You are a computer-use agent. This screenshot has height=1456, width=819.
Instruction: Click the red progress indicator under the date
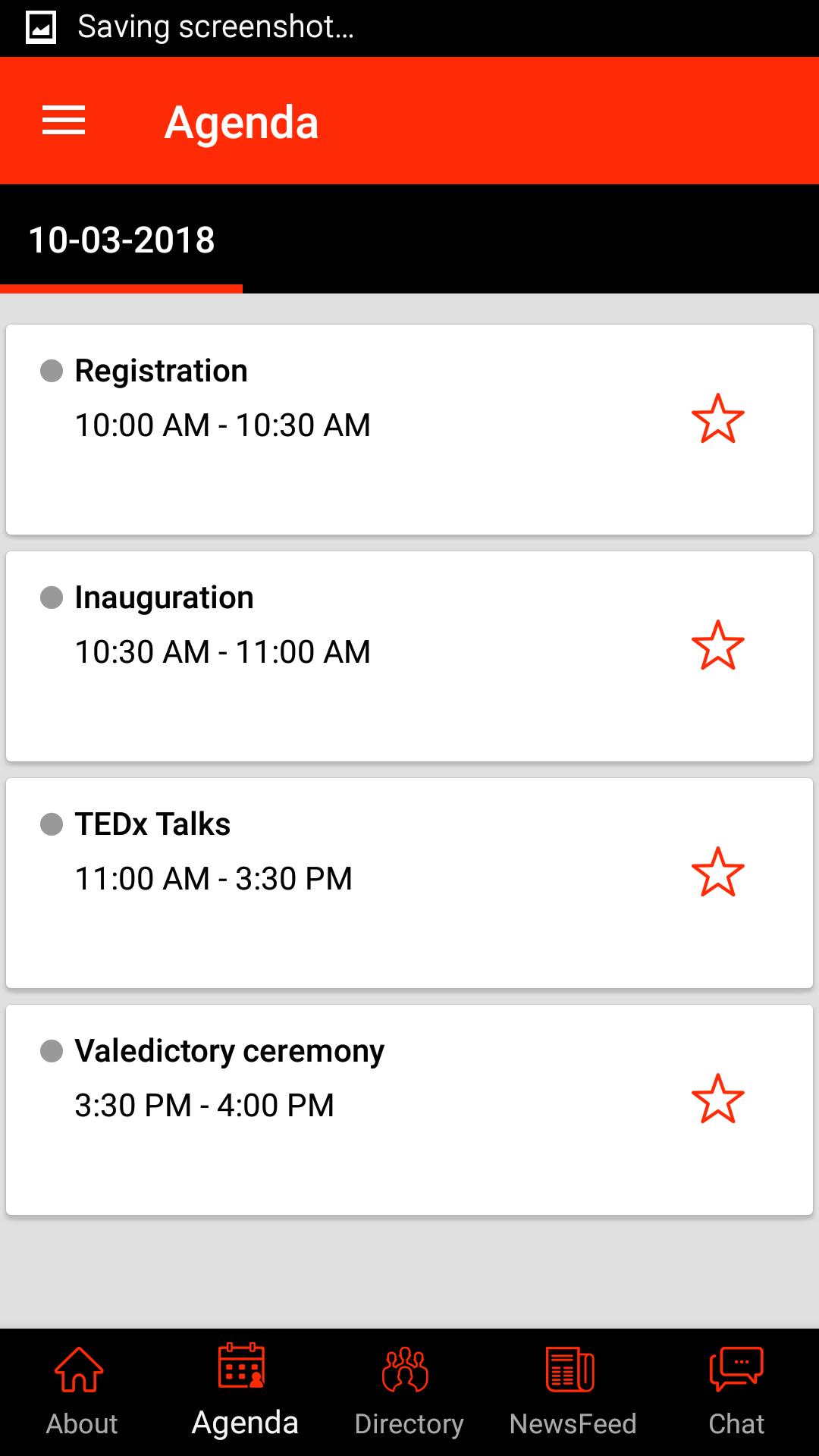tap(121, 288)
